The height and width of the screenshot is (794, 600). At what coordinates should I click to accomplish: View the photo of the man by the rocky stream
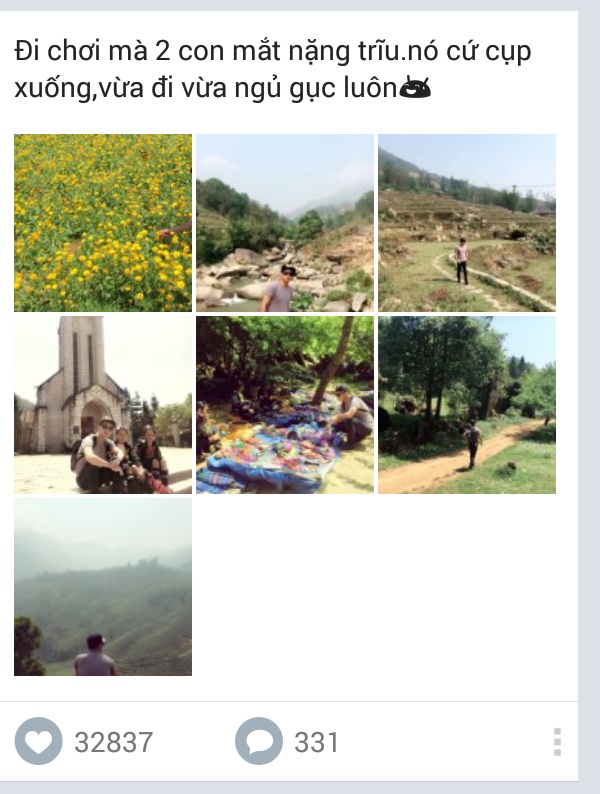click(285, 223)
